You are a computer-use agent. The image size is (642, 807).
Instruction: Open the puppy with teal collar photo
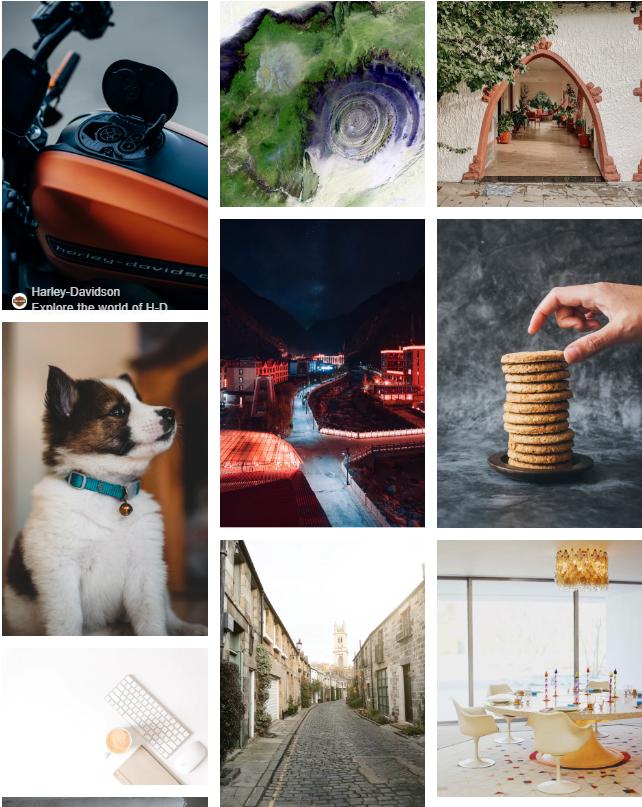104,478
